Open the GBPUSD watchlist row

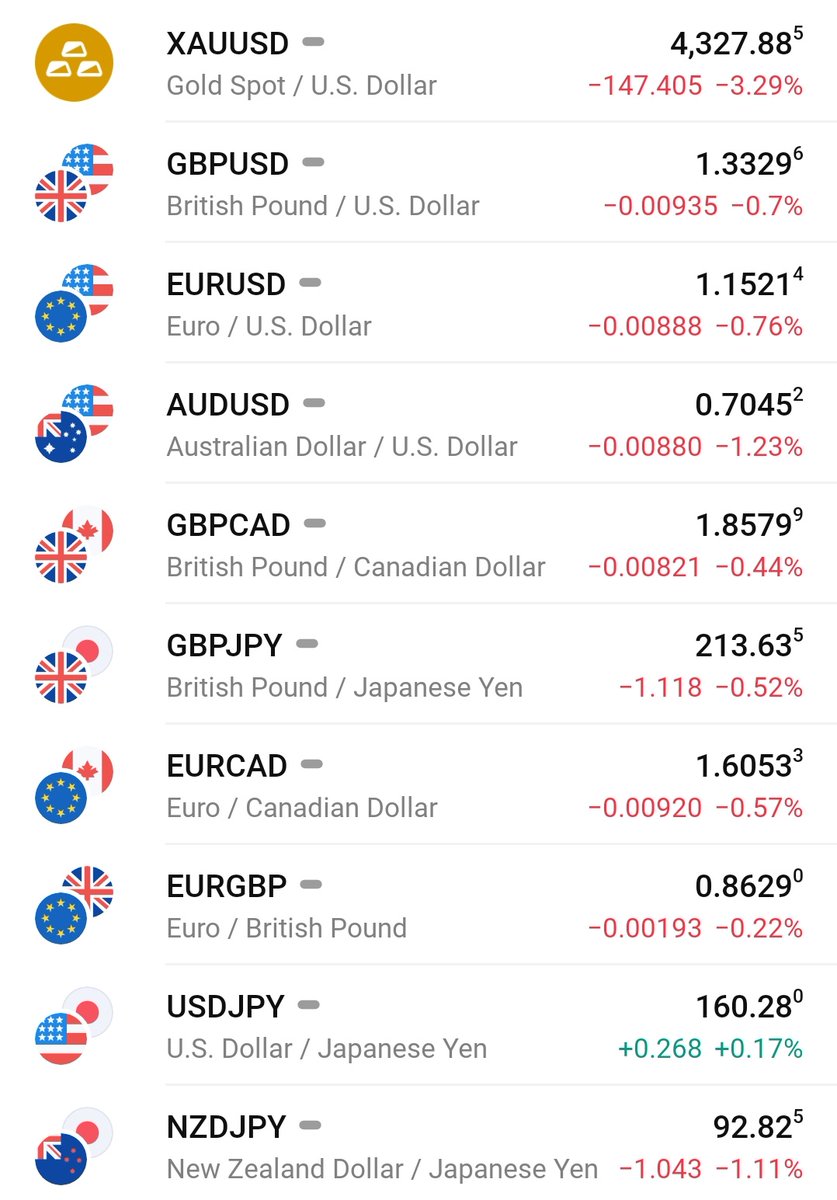pos(418,182)
